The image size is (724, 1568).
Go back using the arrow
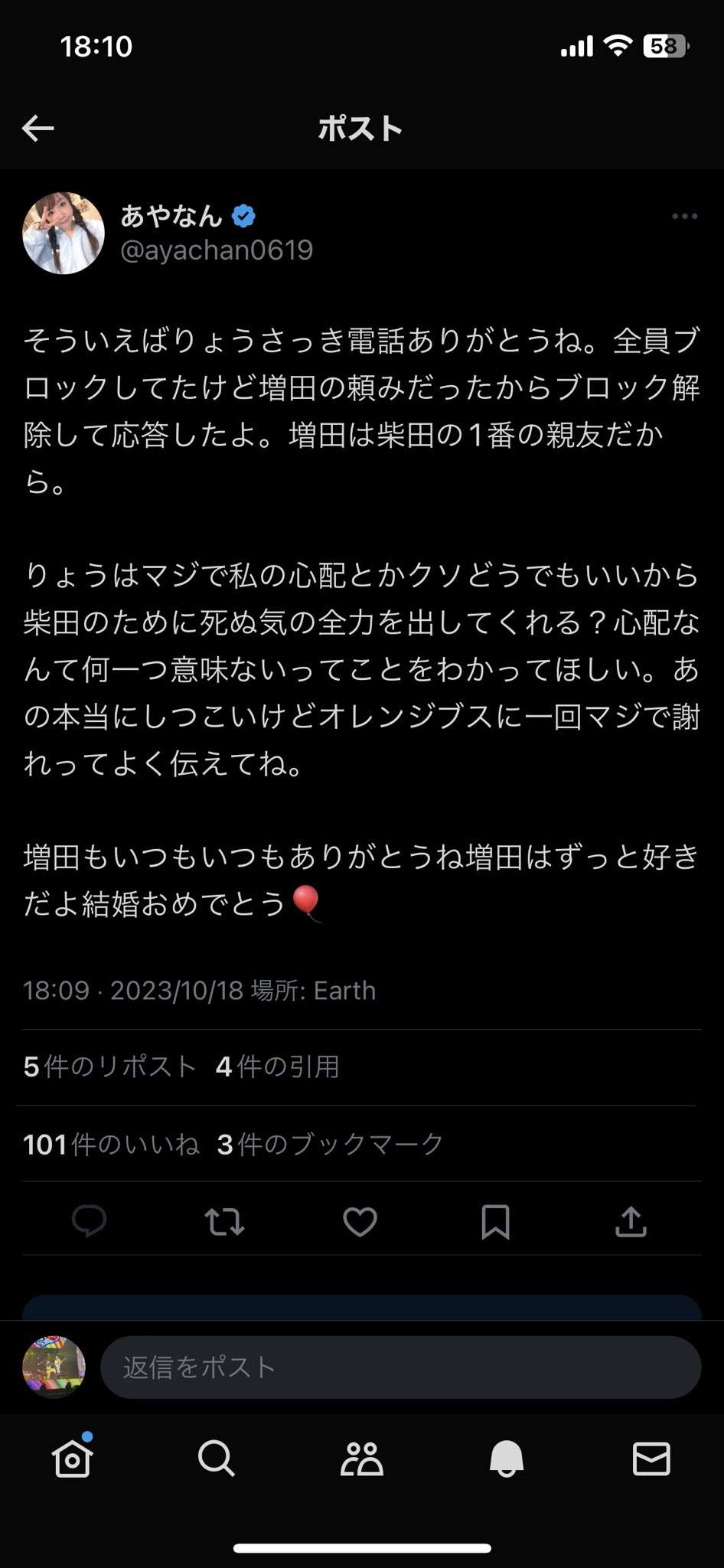click(x=38, y=128)
